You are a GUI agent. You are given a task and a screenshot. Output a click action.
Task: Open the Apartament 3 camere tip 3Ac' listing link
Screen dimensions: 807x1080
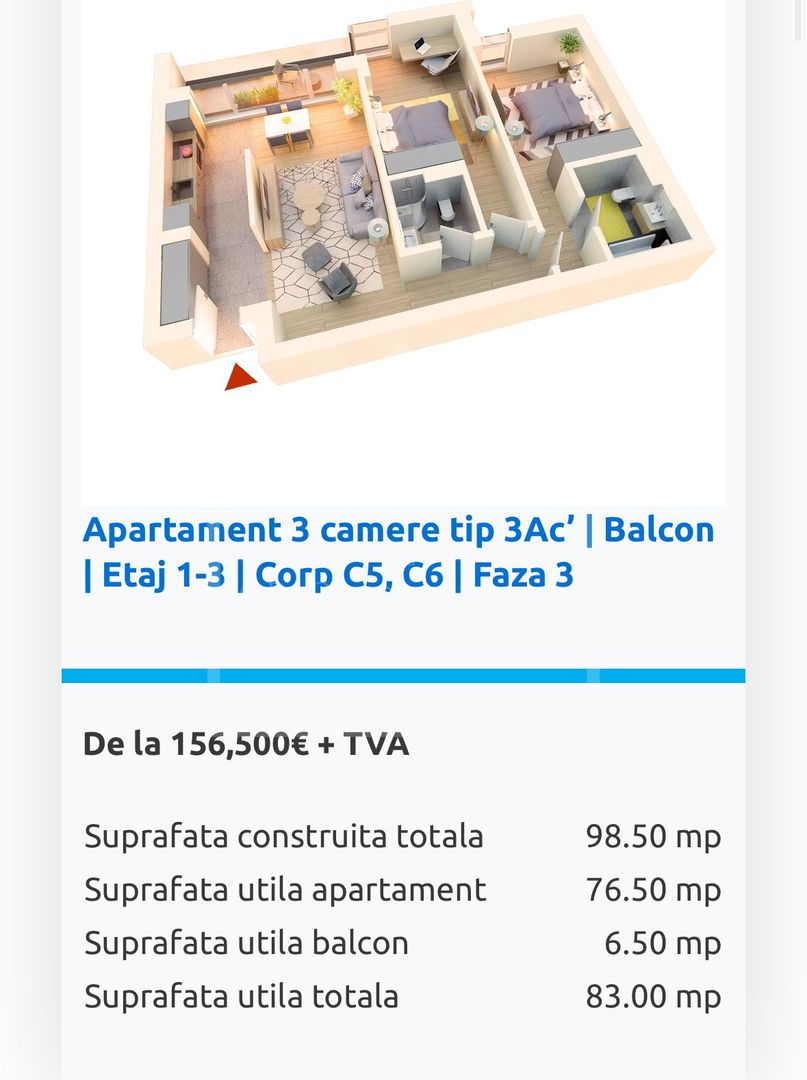click(x=398, y=552)
